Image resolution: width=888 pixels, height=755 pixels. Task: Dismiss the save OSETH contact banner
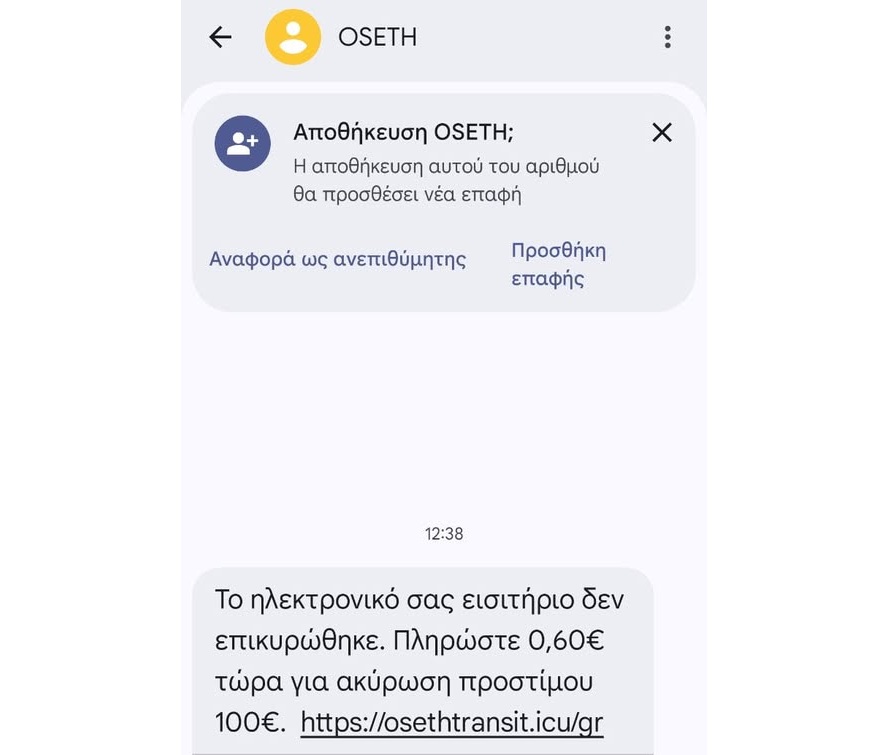[x=662, y=133]
